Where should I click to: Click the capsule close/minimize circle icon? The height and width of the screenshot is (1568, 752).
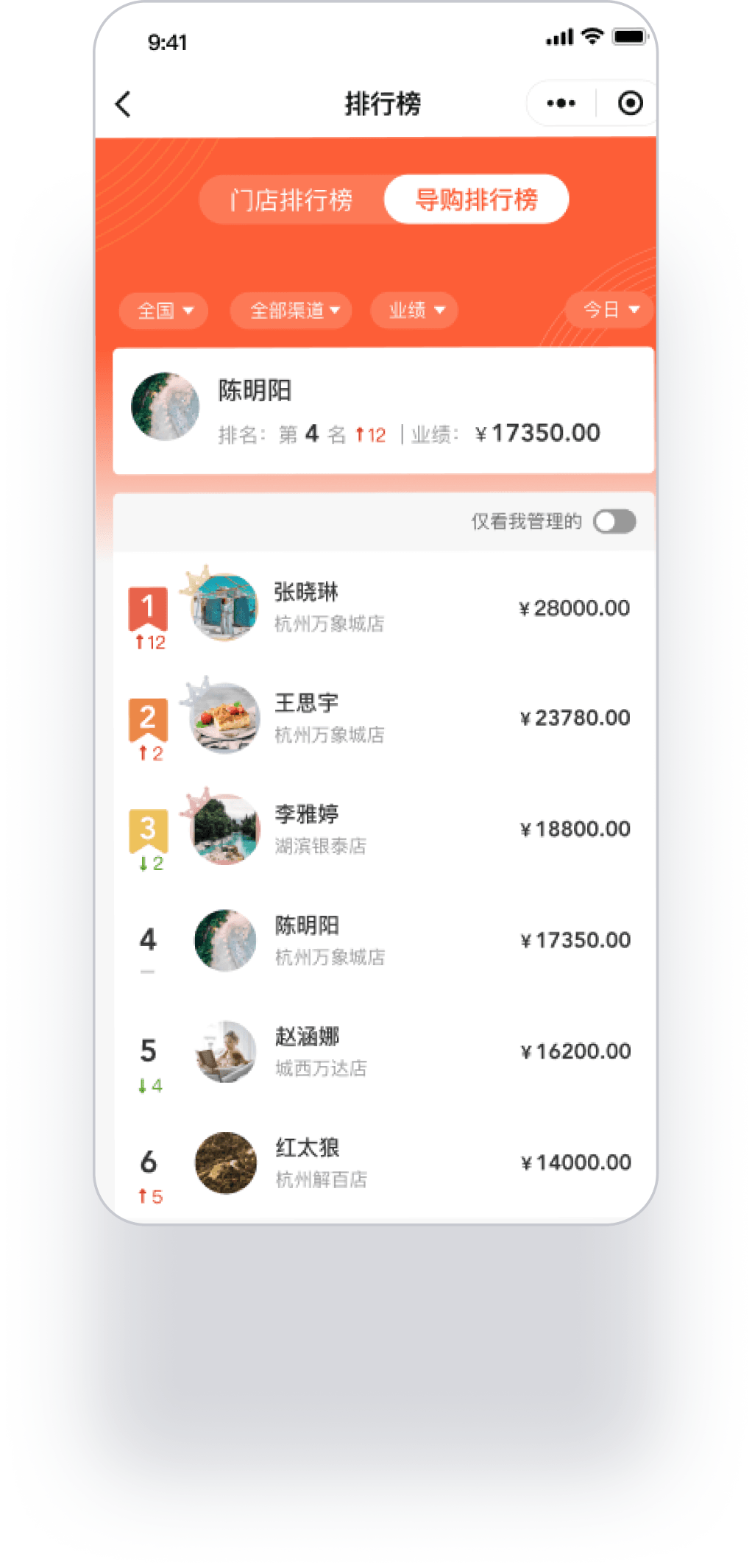630,103
